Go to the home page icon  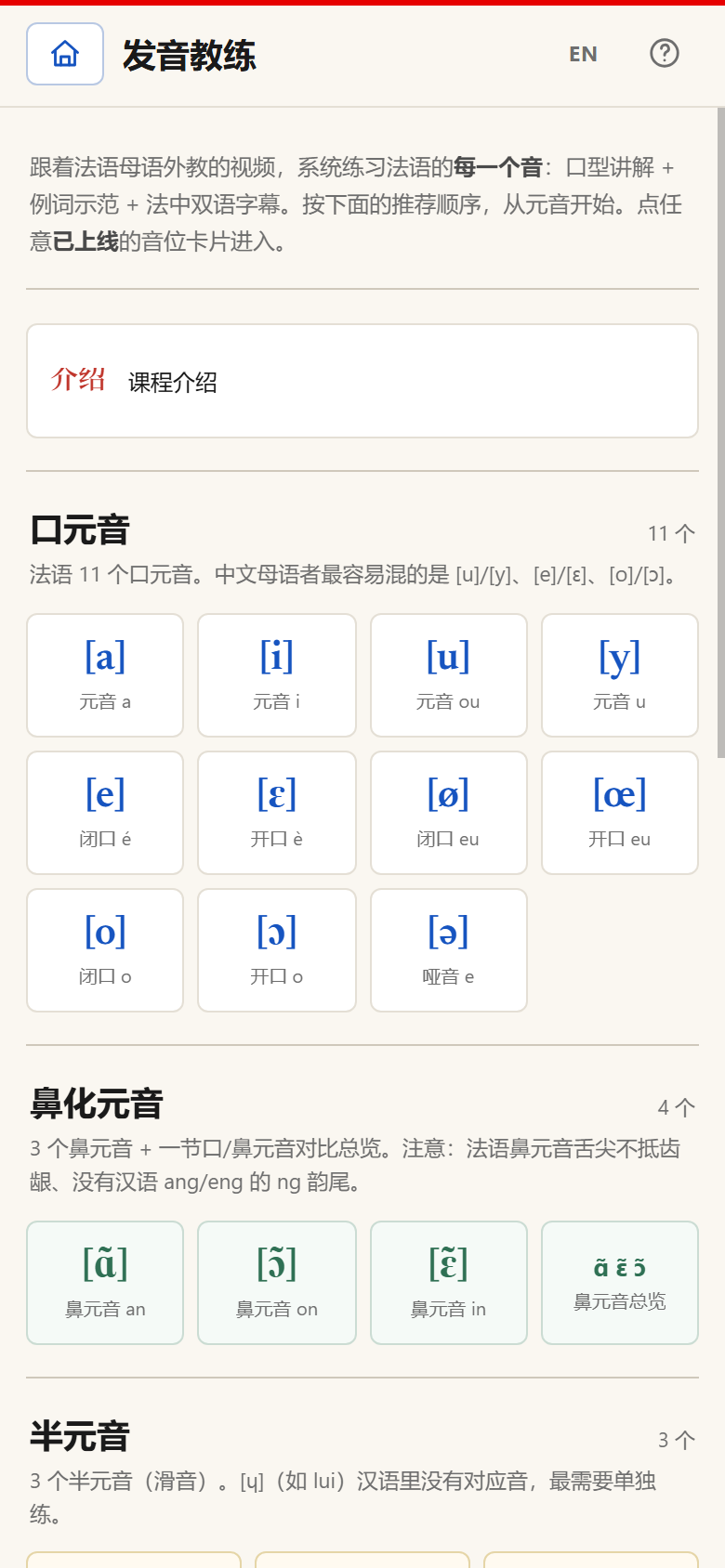[x=65, y=54]
